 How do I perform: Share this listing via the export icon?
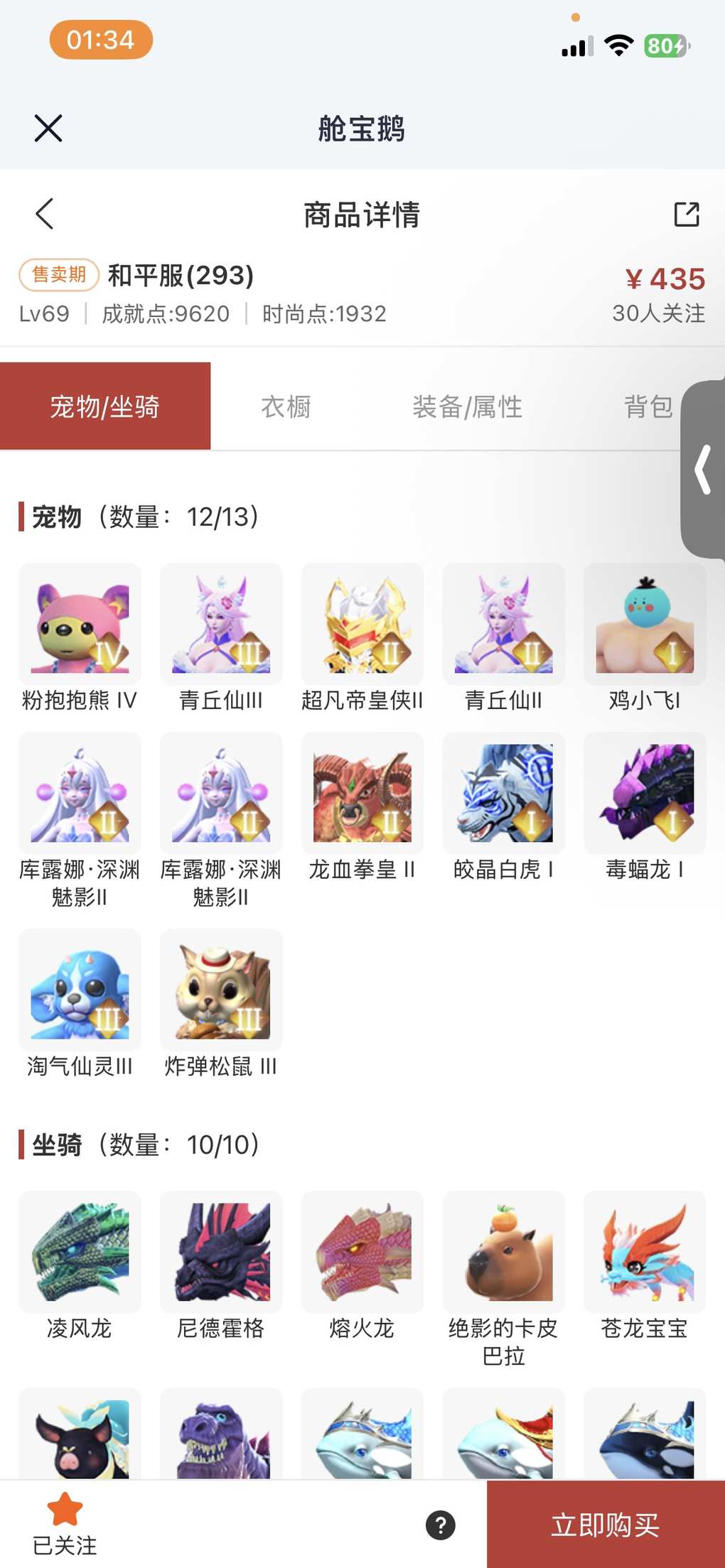coord(686,214)
